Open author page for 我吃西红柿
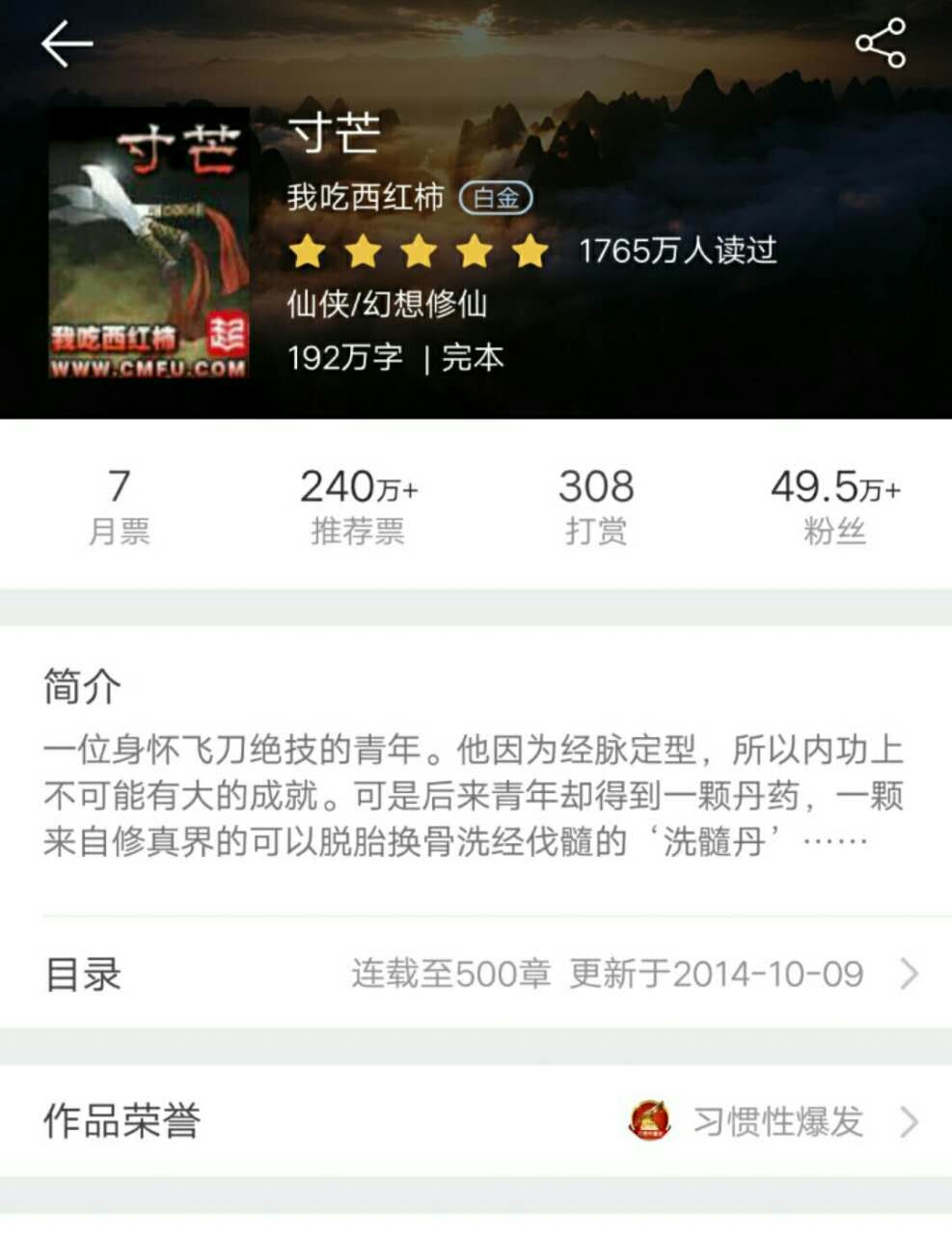The height and width of the screenshot is (1235, 952). pyautogui.click(x=365, y=199)
